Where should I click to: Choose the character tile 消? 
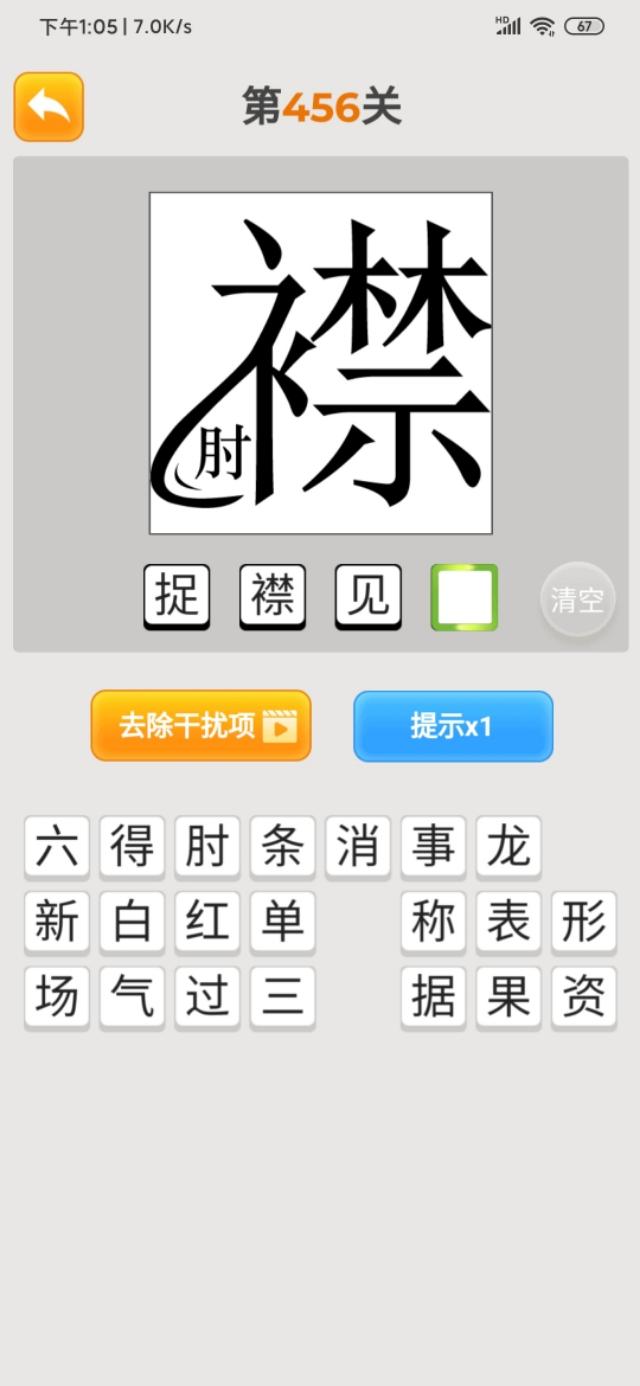click(358, 847)
